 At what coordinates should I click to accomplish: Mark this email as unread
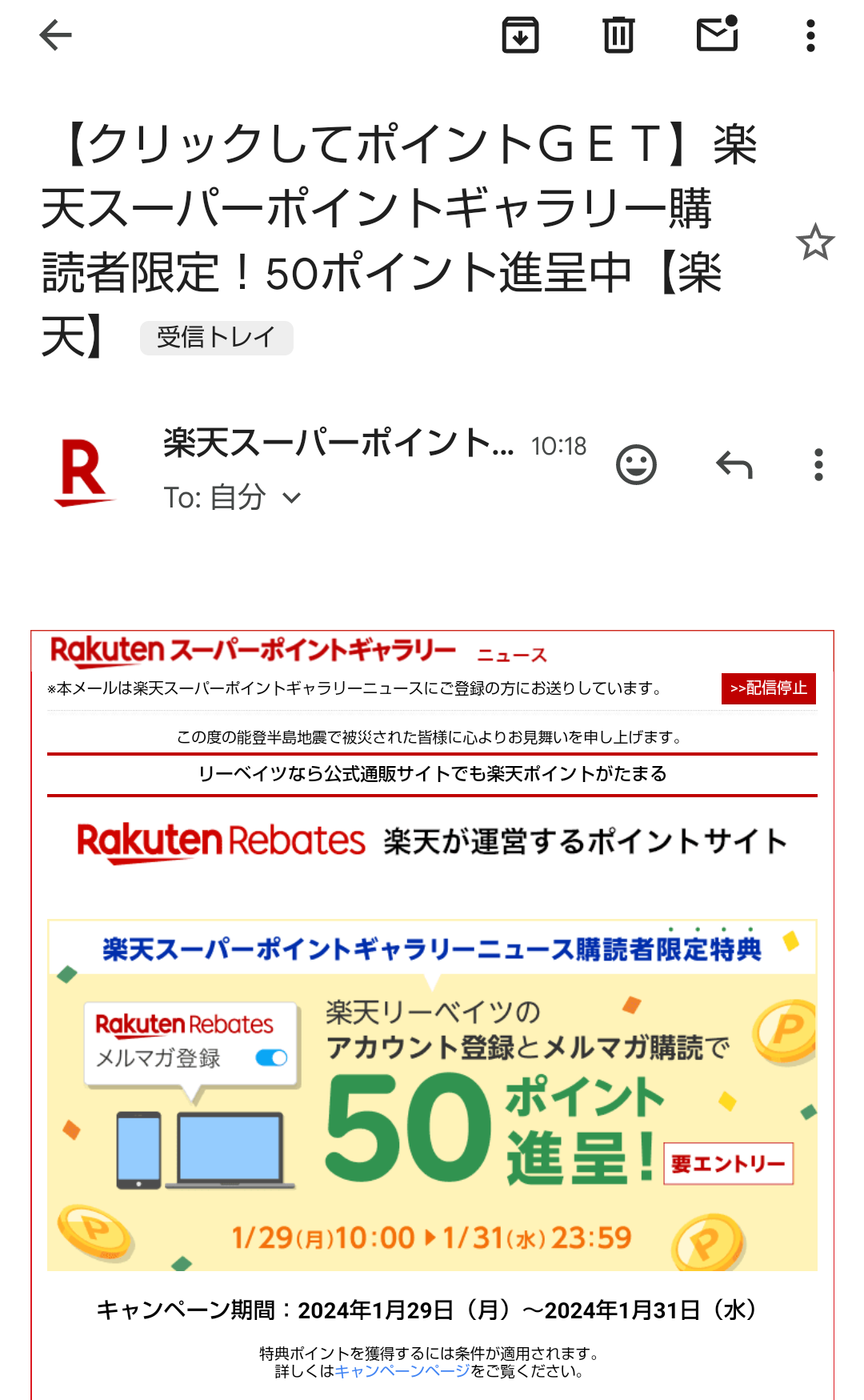pyautogui.click(x=717, y=35)
